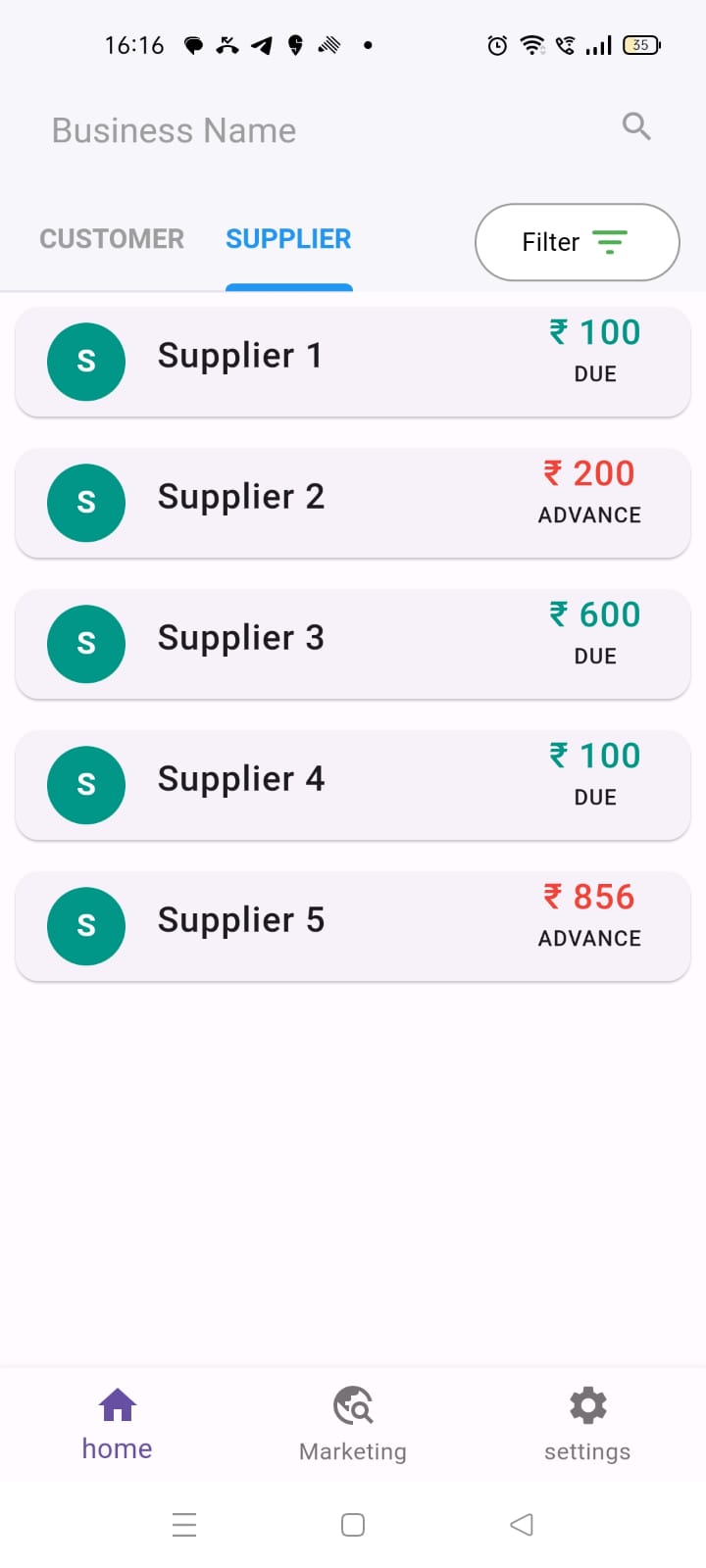Open Supplier 1 details
This screenshot has width=706, height=1568.
(x=353, y=362)
